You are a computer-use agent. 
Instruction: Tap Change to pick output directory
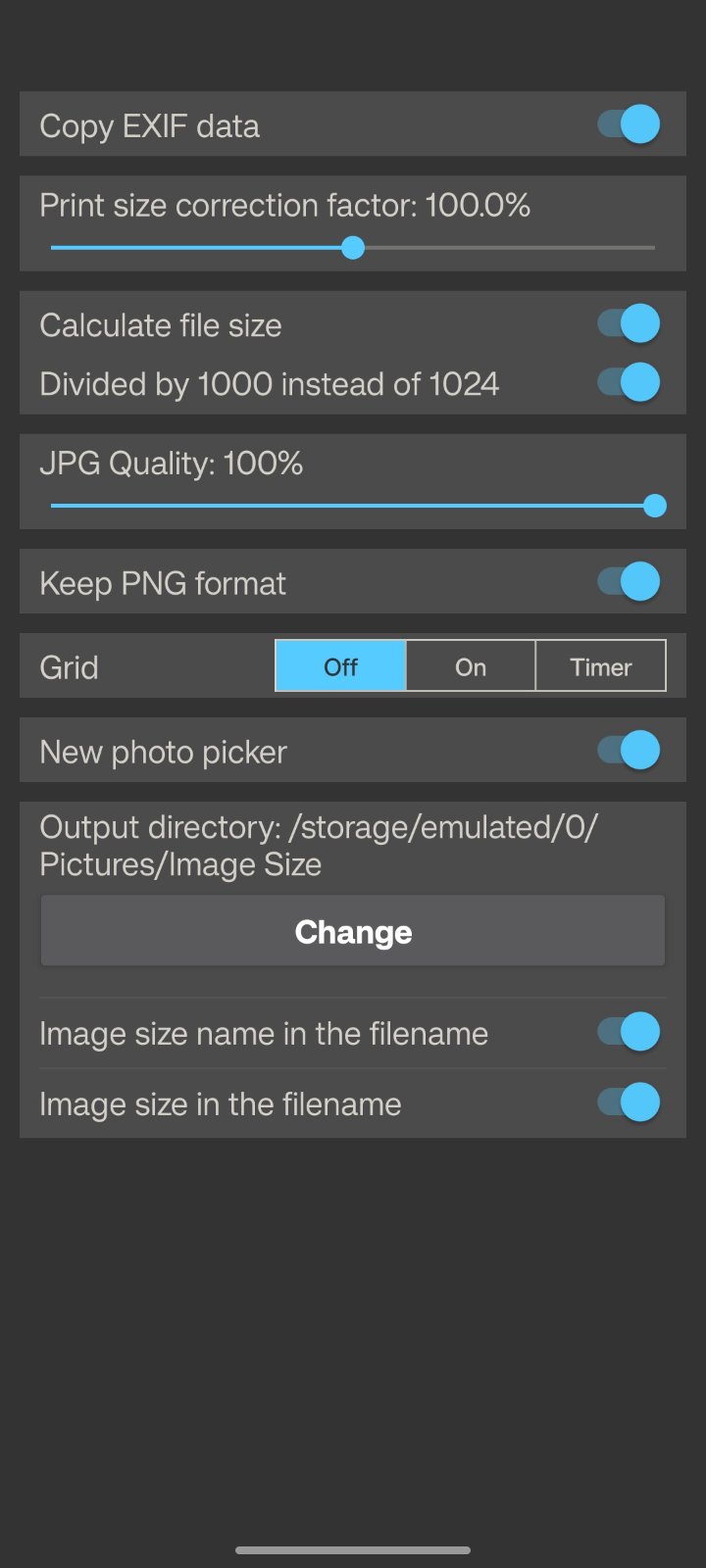click(x=353, y=931)
